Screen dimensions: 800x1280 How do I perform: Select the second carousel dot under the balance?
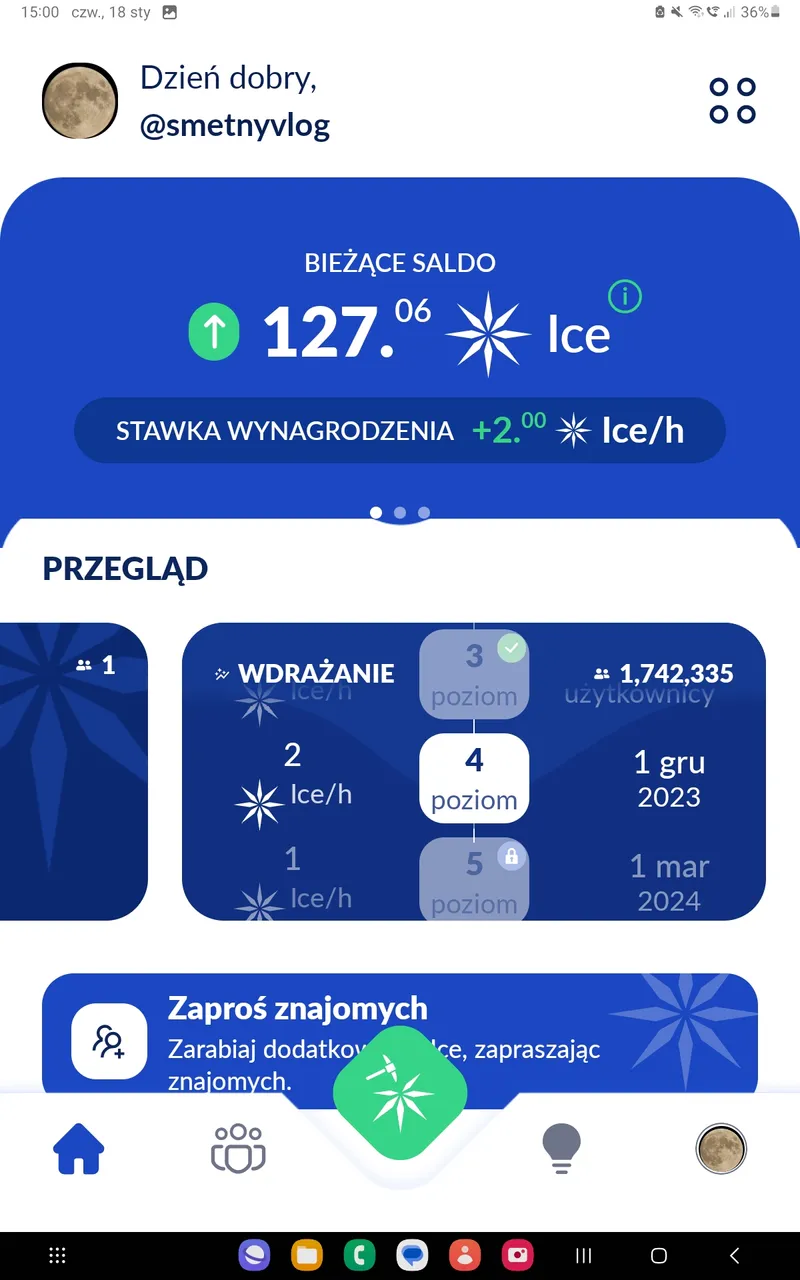pos(399,512)
